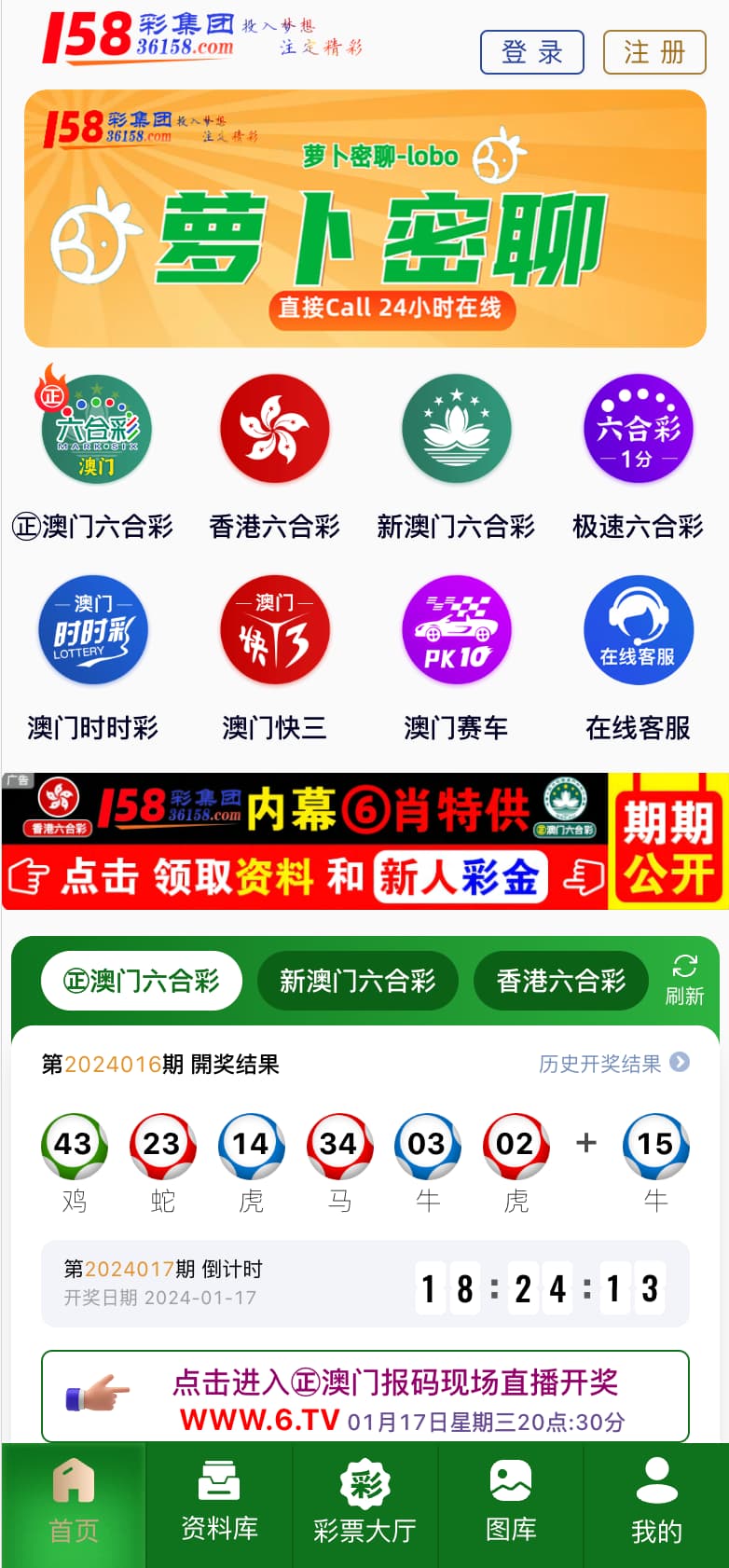Image resolution: width=729 pixels, height=1568 pixels.
Task: Open 澳门赛车 PK10 game
Action: coord(456,631)
